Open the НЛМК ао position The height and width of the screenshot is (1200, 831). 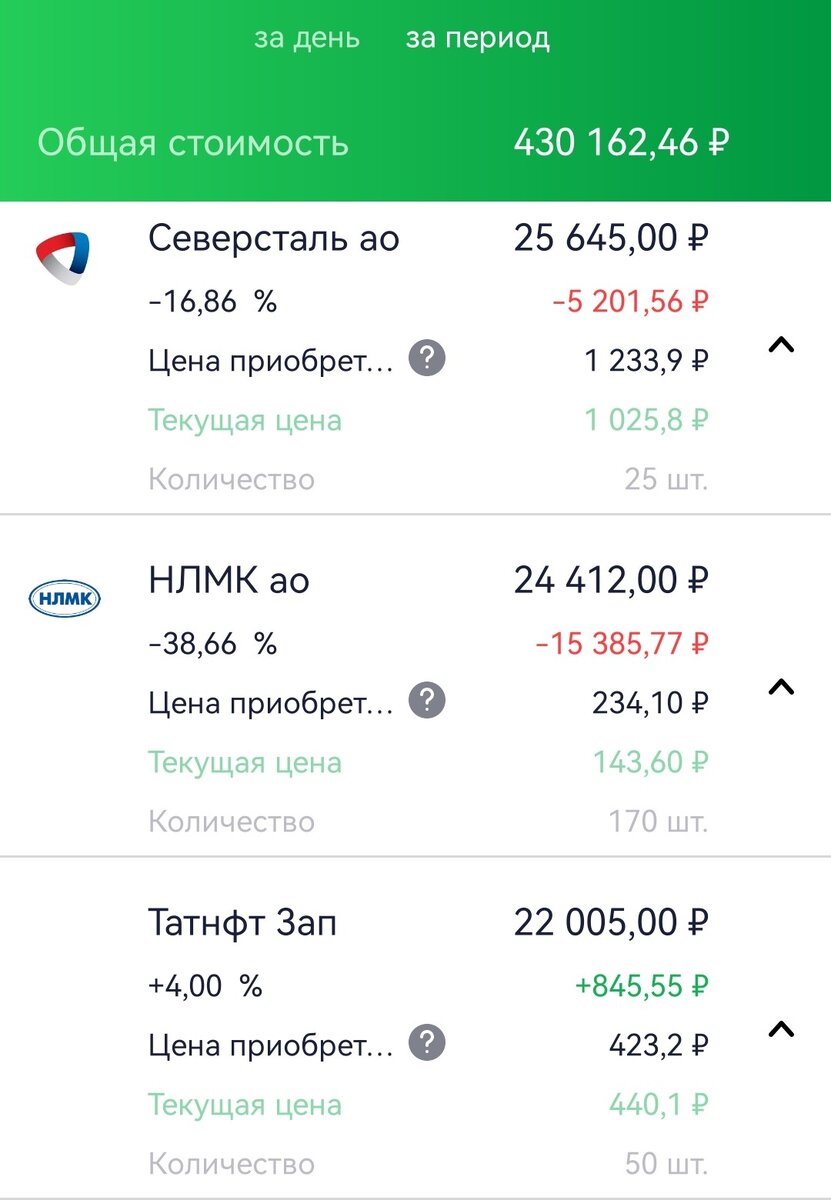click(229, 581)
